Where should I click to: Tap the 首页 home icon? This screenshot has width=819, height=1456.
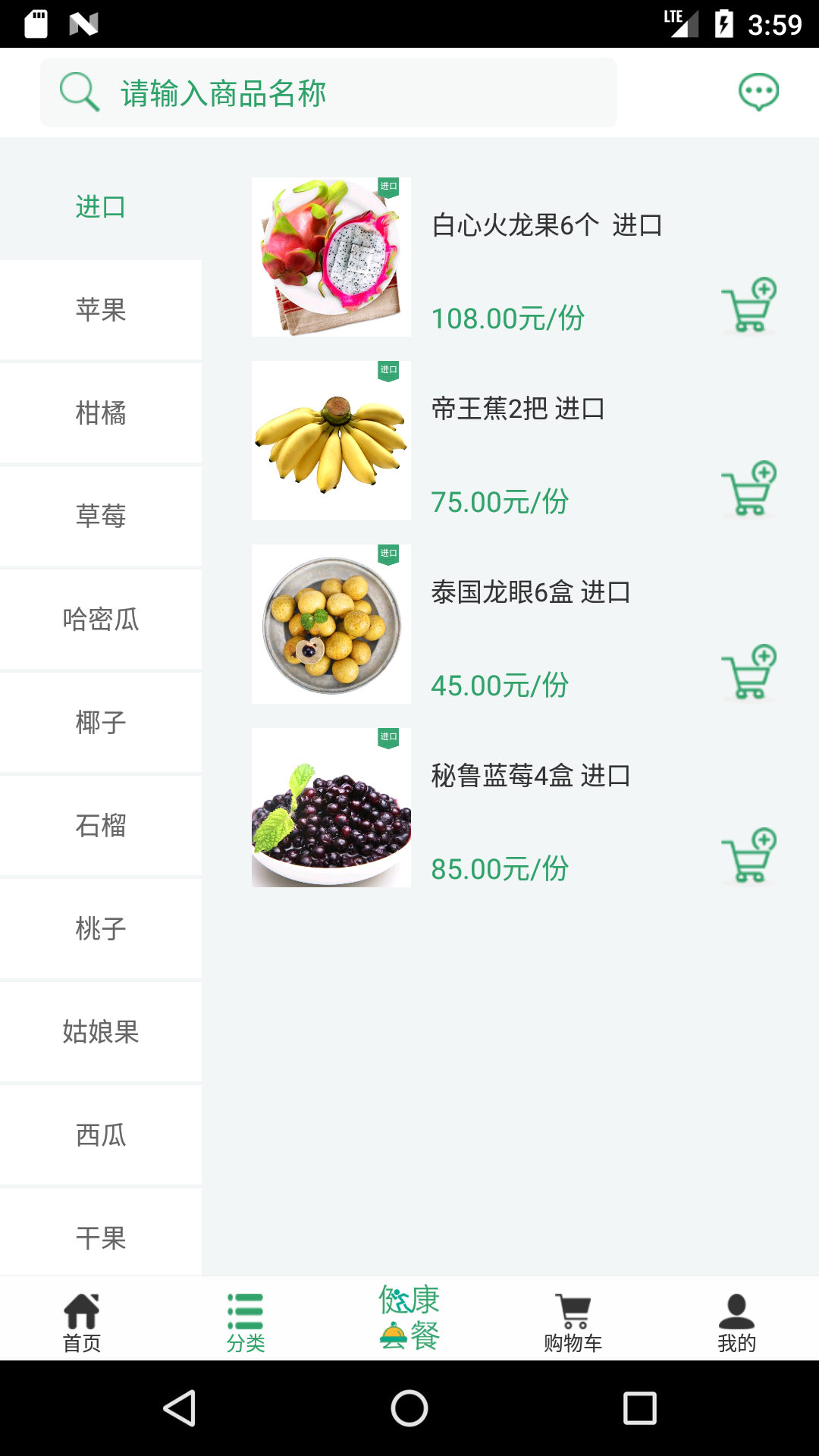point(81,1319)
